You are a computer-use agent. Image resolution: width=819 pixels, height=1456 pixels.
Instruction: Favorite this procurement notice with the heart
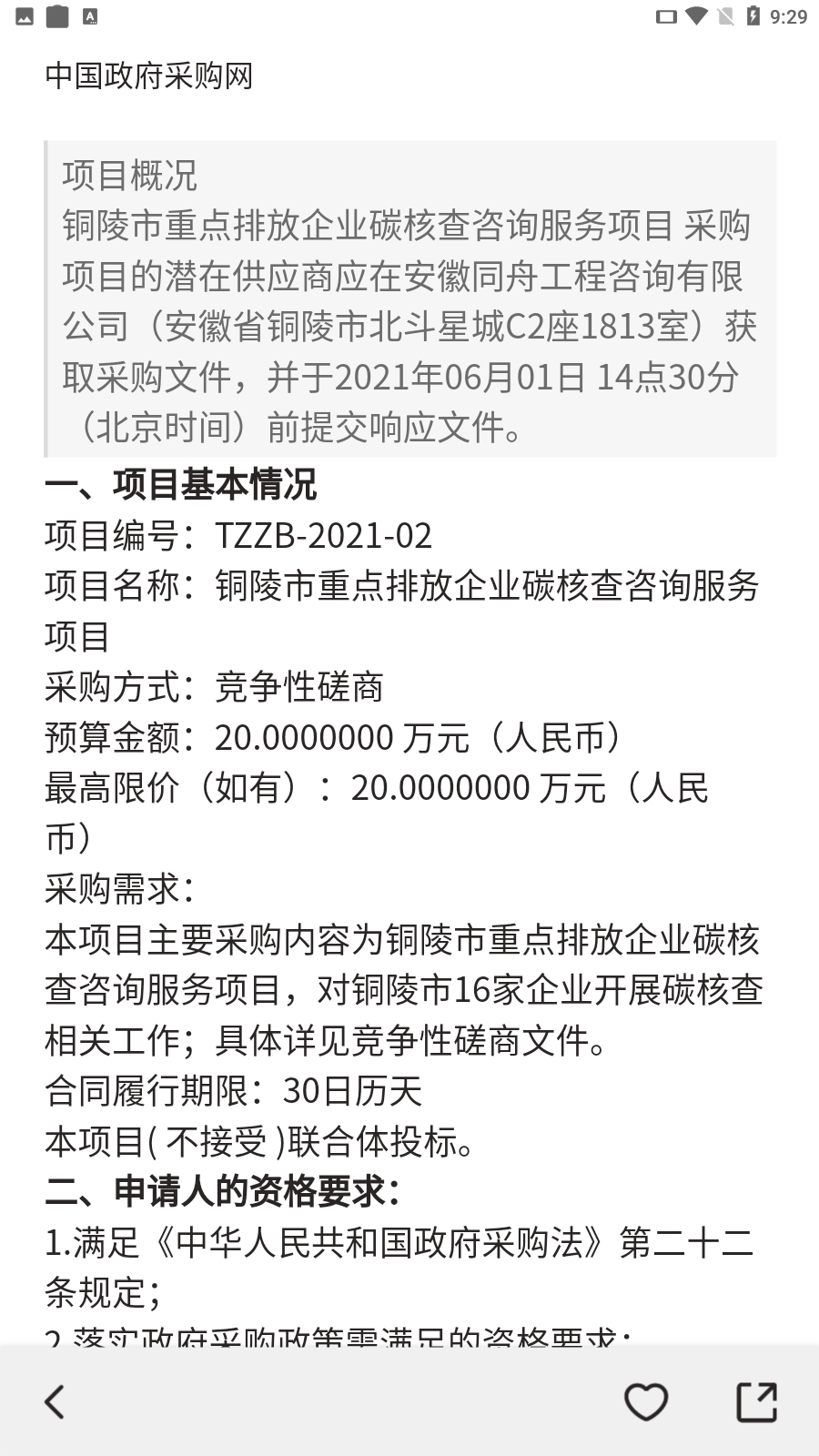646,1402
